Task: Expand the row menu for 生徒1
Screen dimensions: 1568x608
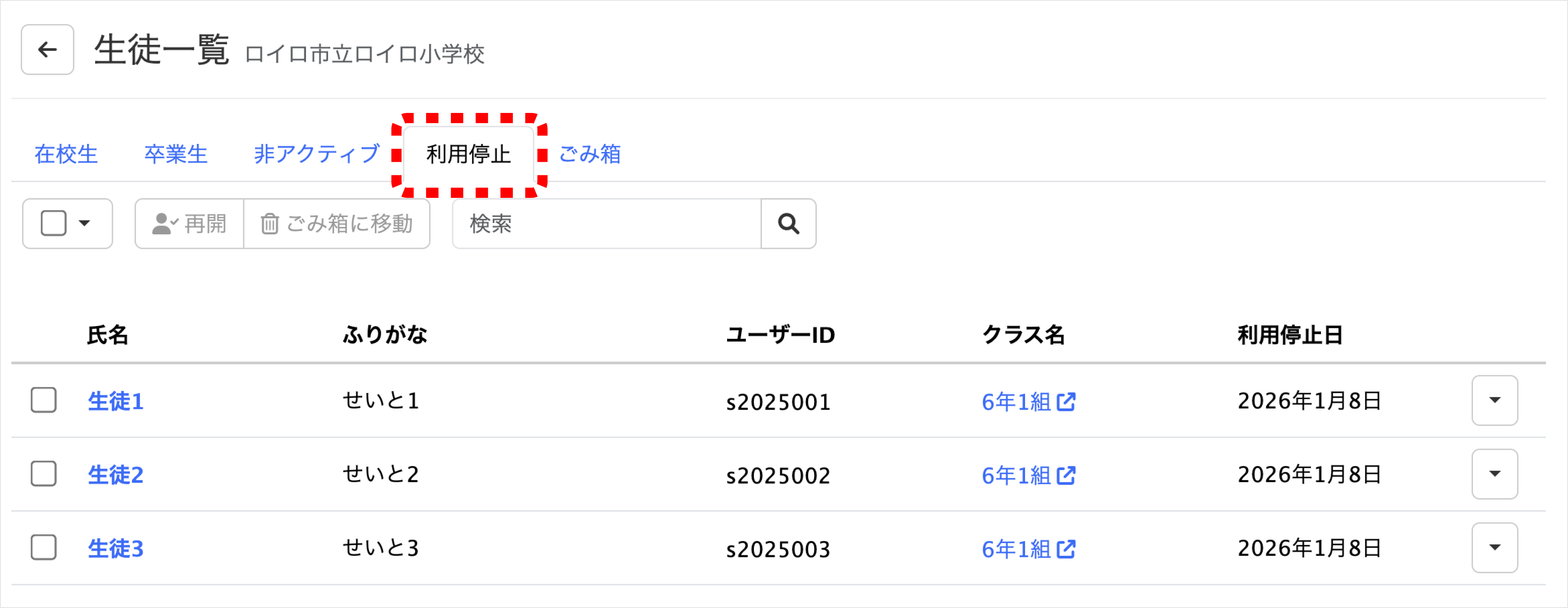Action: coord(1494,400)
